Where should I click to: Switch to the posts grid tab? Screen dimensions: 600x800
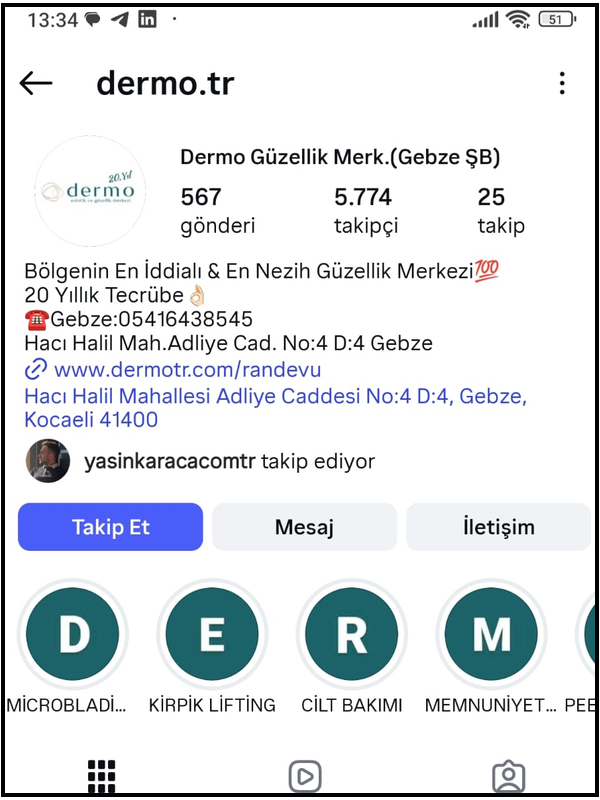(102, 775)
